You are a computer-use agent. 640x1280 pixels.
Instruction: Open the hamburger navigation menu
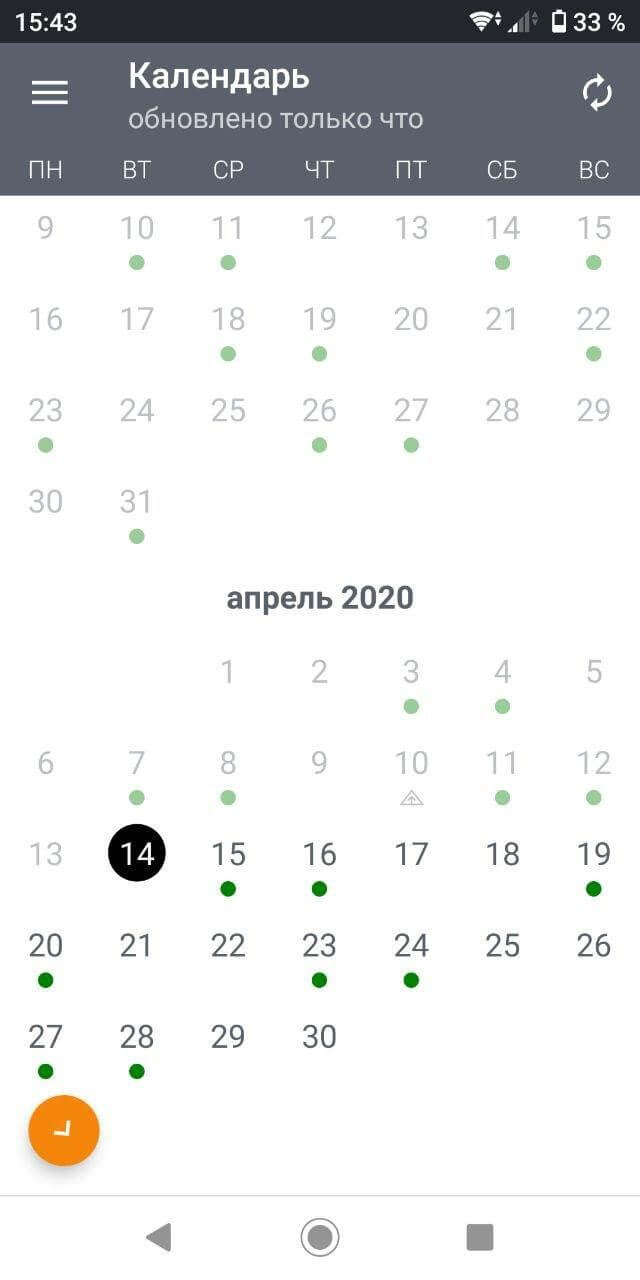[49, 93]
